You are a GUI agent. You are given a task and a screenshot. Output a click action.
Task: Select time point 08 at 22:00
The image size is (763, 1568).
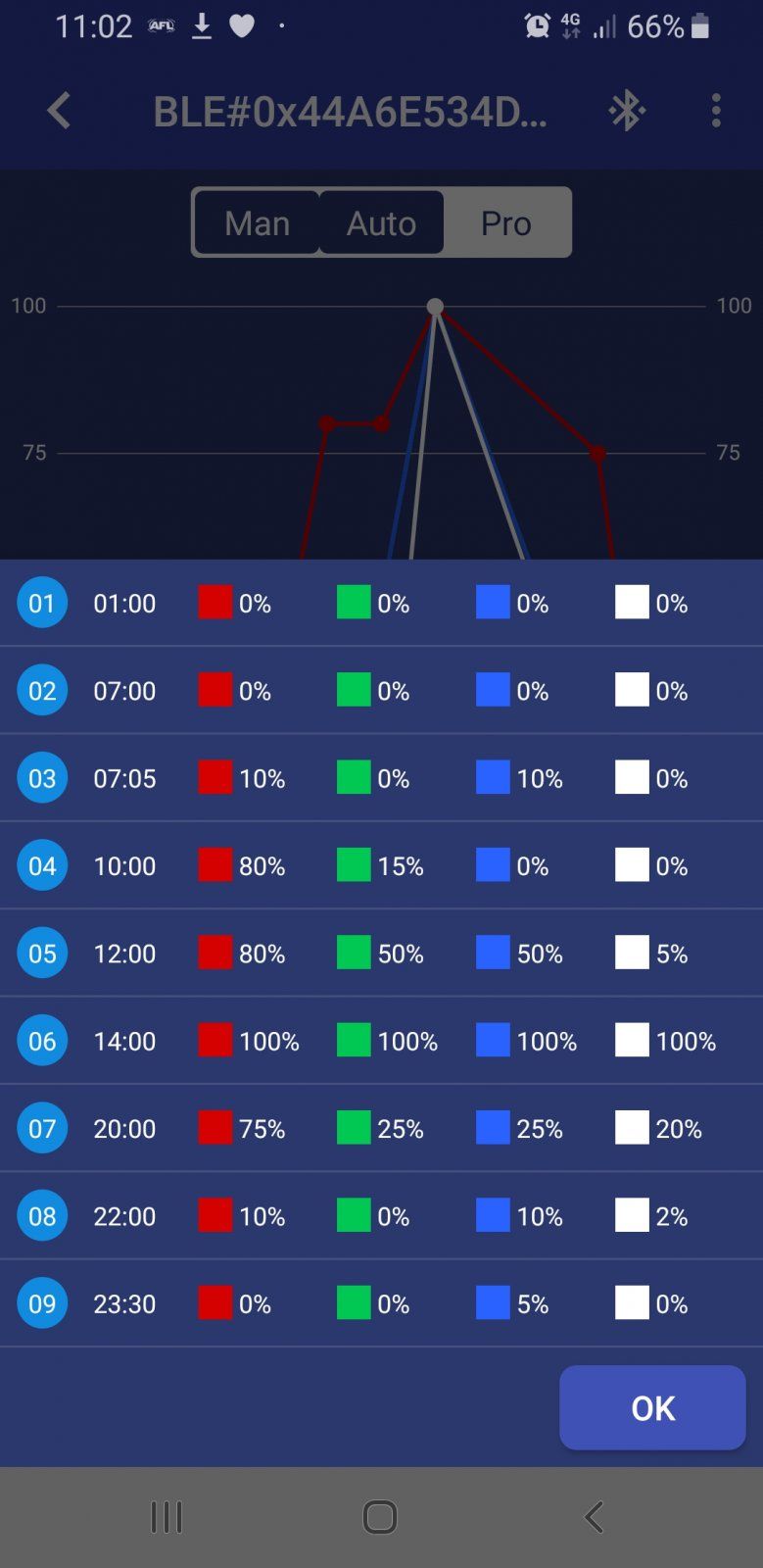tap(42, 1216)
